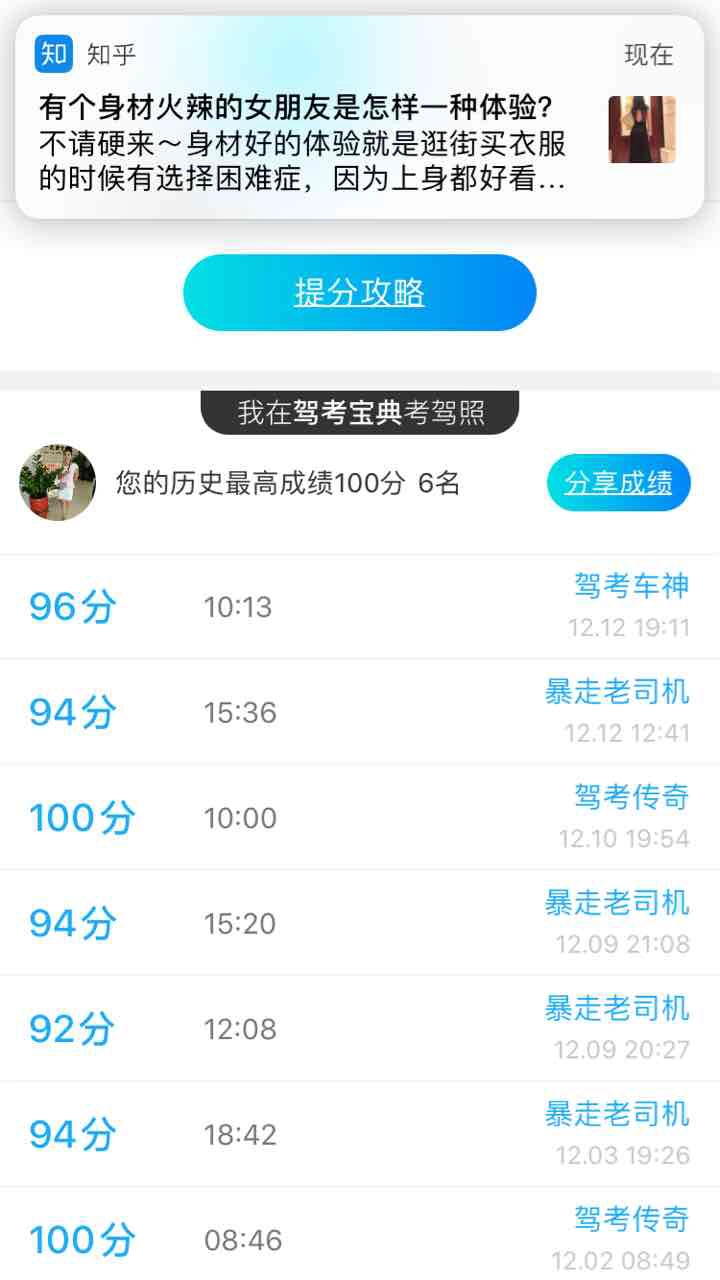Open the 96分 record from 12.12 19:11
Viewport: 720px width, 1280px height.
coord(360,607)
